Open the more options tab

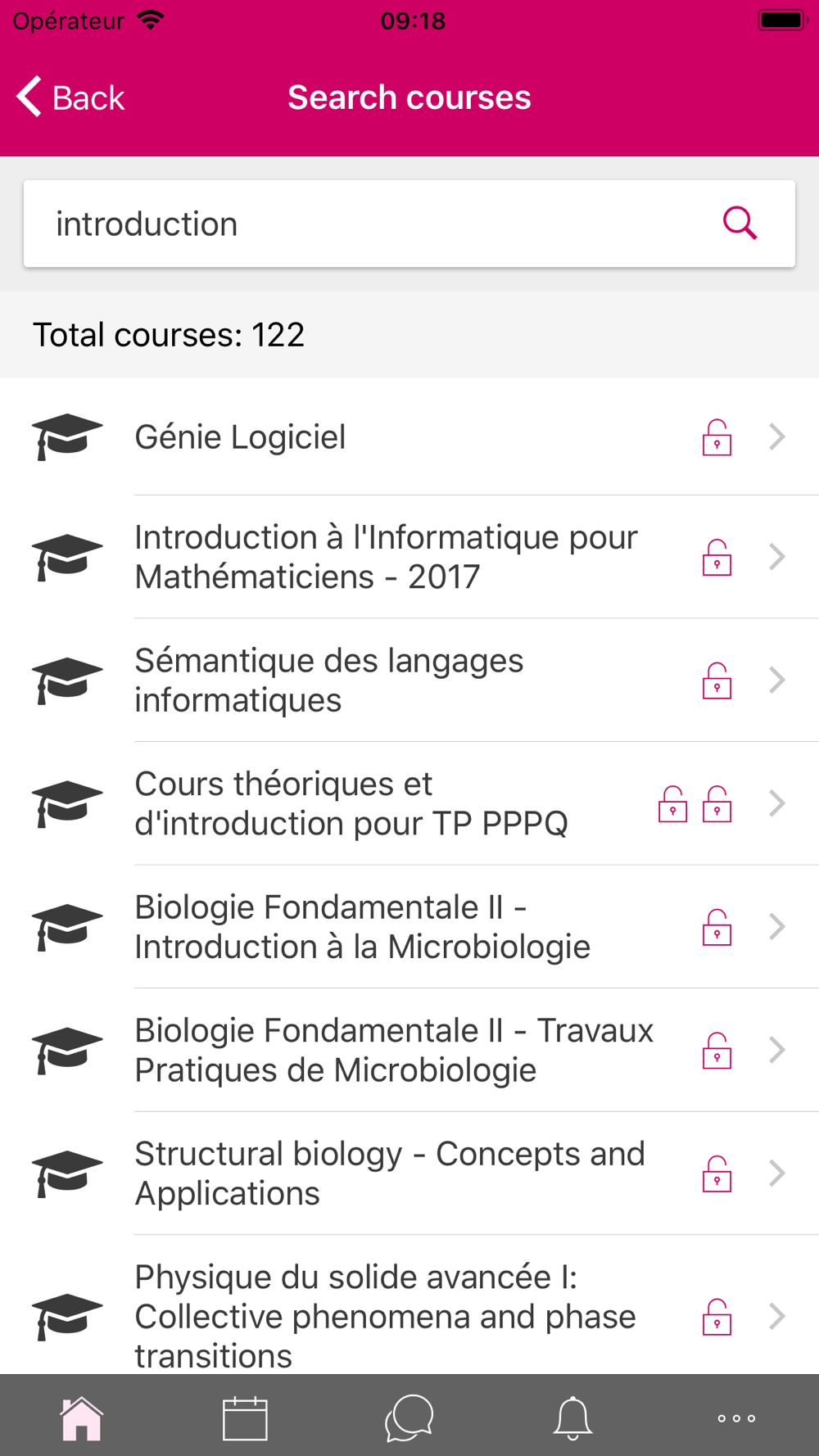(737, 1418)
